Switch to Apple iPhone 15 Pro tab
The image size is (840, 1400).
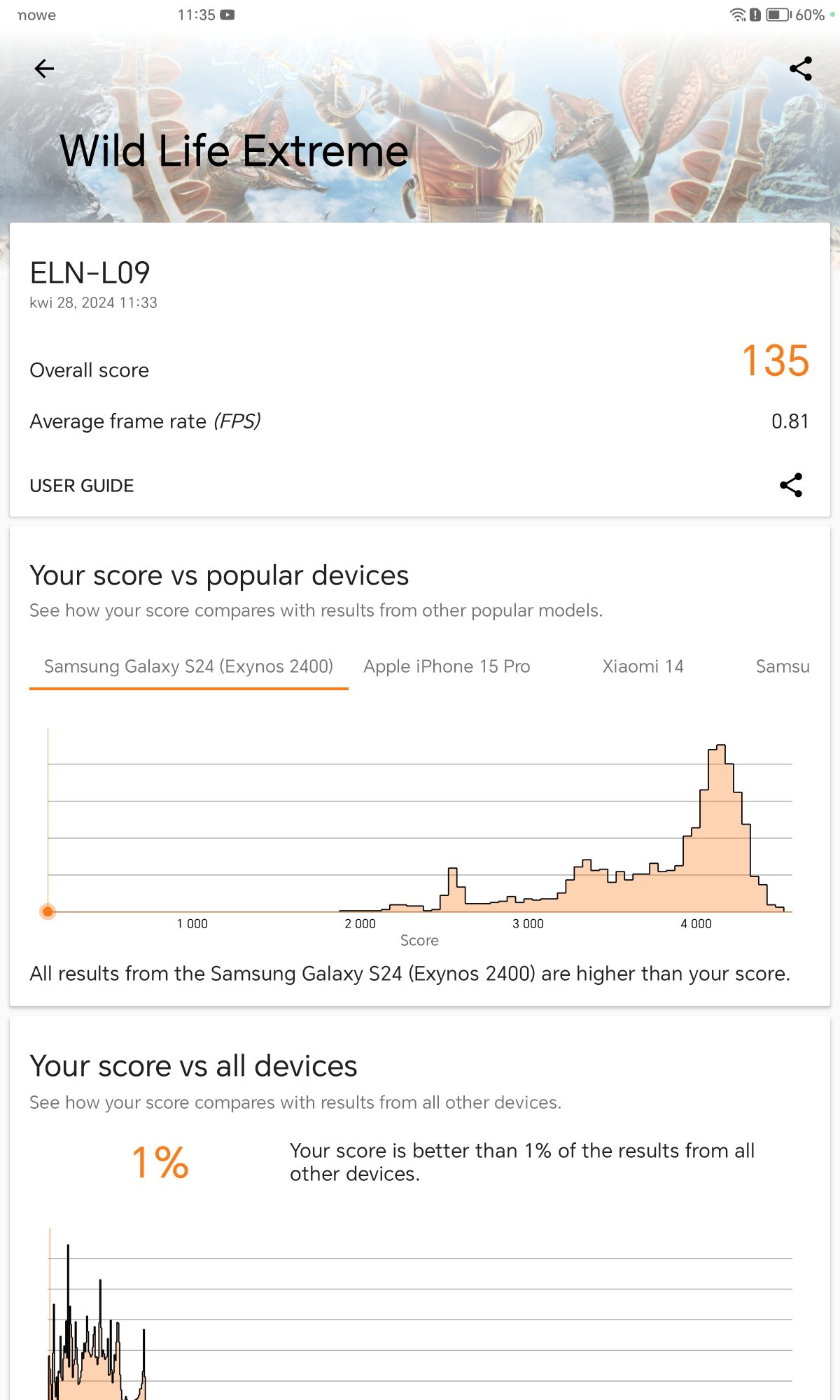tap(447, 666)
